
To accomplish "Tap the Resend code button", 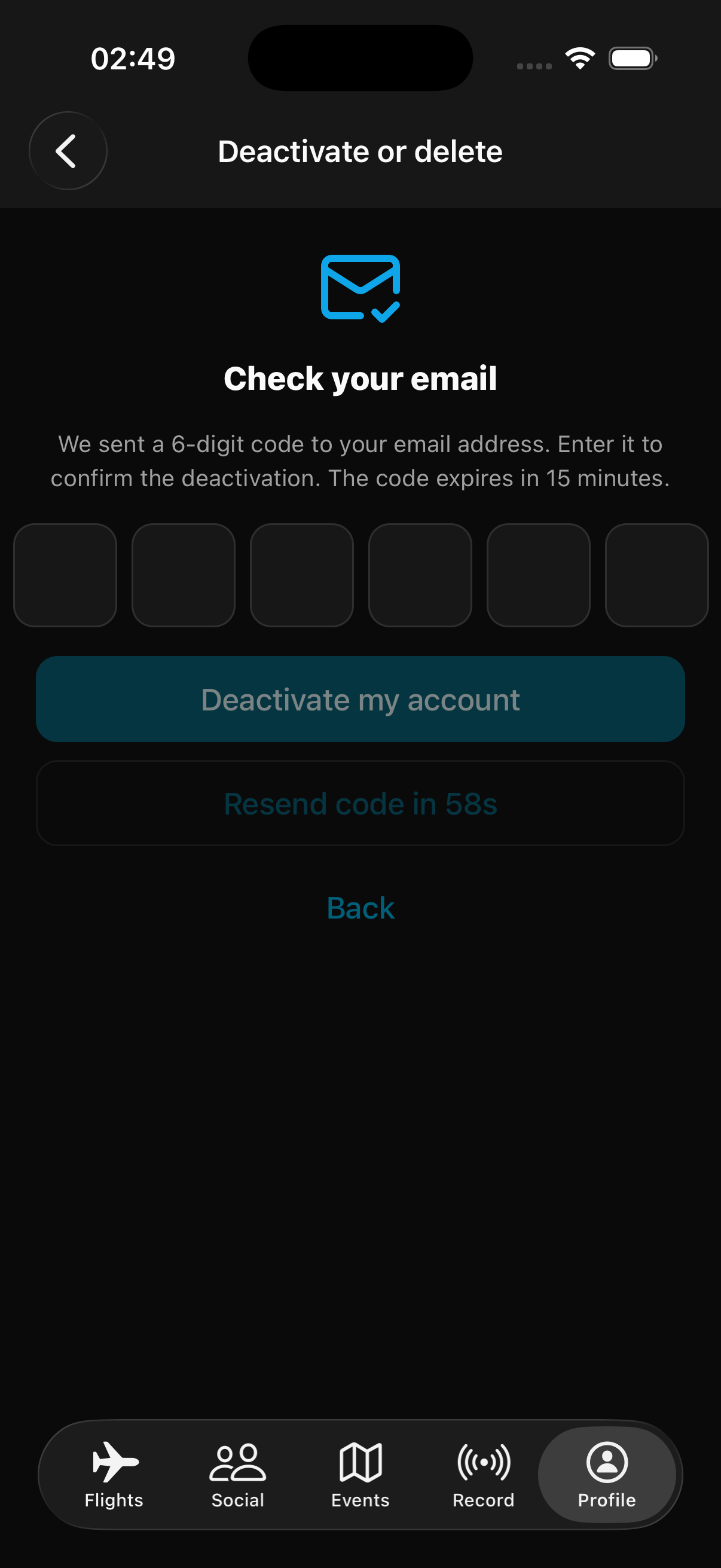I will [360, 804].
